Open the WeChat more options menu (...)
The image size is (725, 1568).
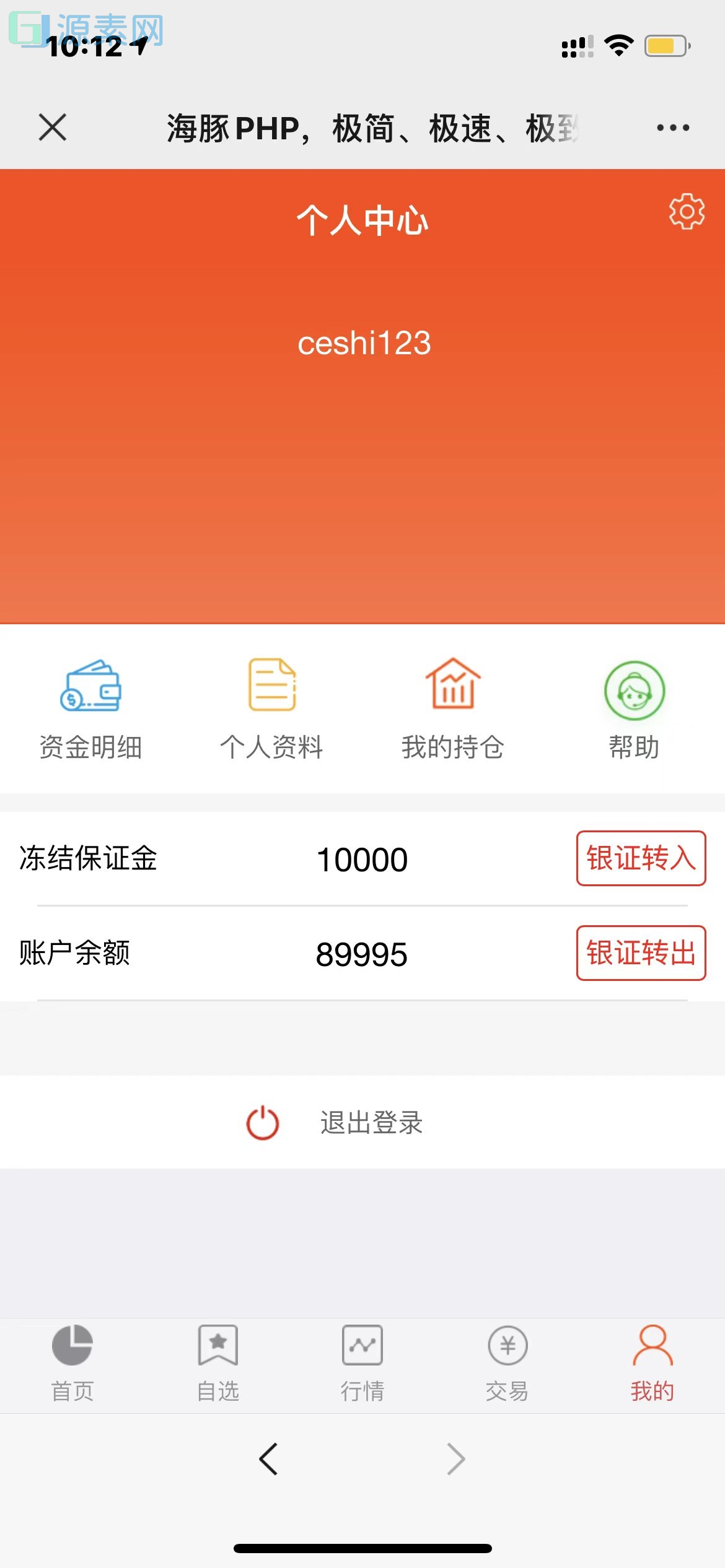(672, 127)
